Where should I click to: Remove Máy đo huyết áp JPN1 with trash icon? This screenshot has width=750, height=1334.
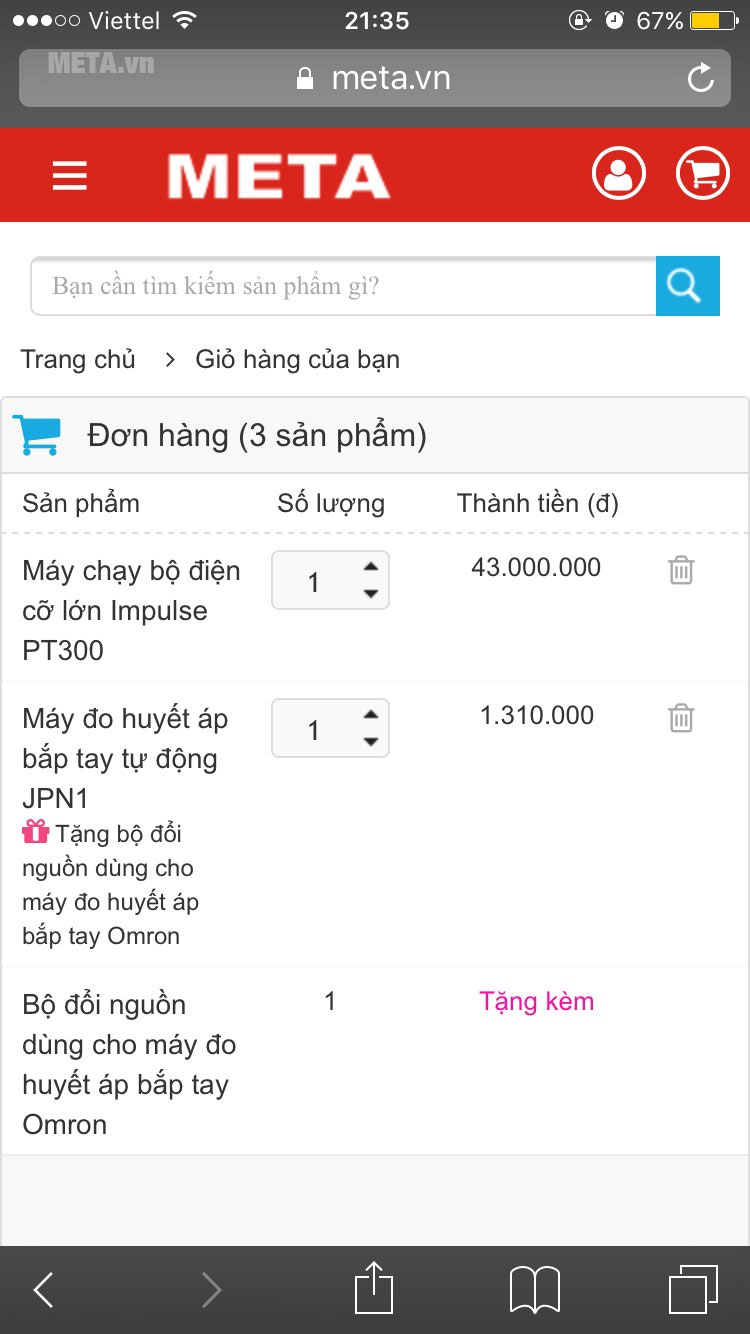681,717
